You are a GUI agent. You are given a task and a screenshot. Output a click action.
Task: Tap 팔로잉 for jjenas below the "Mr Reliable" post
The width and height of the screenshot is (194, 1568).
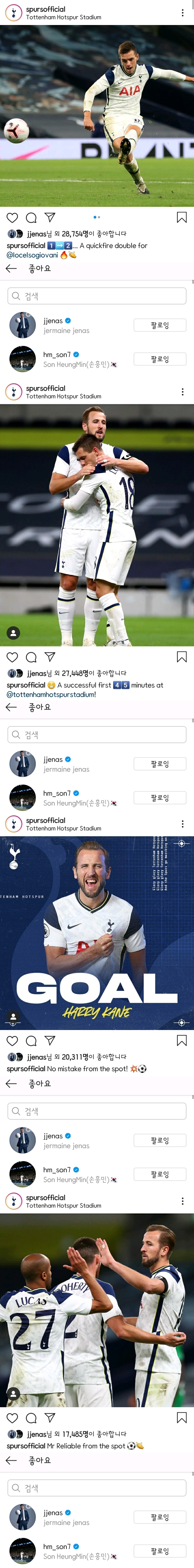pos(160,1517)
